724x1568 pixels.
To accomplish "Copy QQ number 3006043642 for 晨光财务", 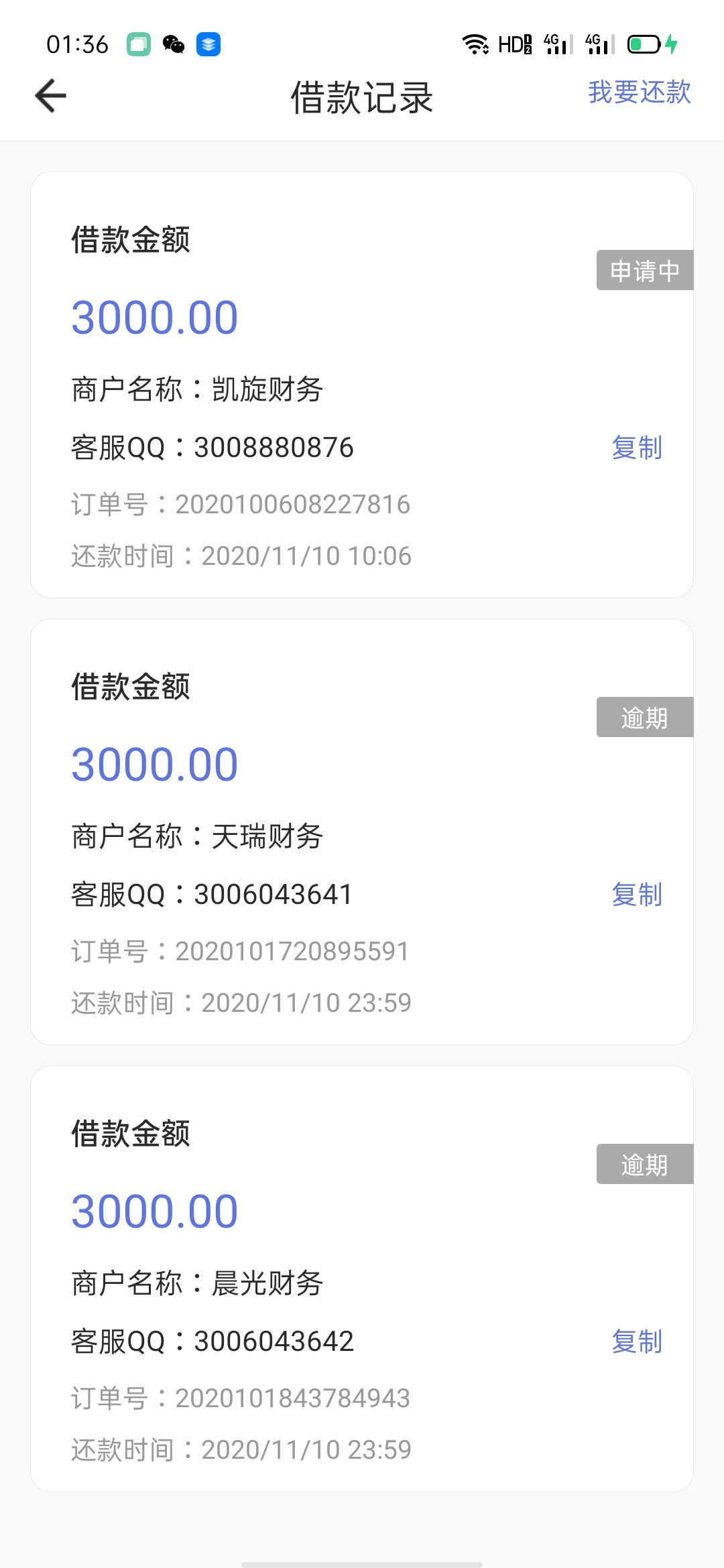I will 637,1341.
